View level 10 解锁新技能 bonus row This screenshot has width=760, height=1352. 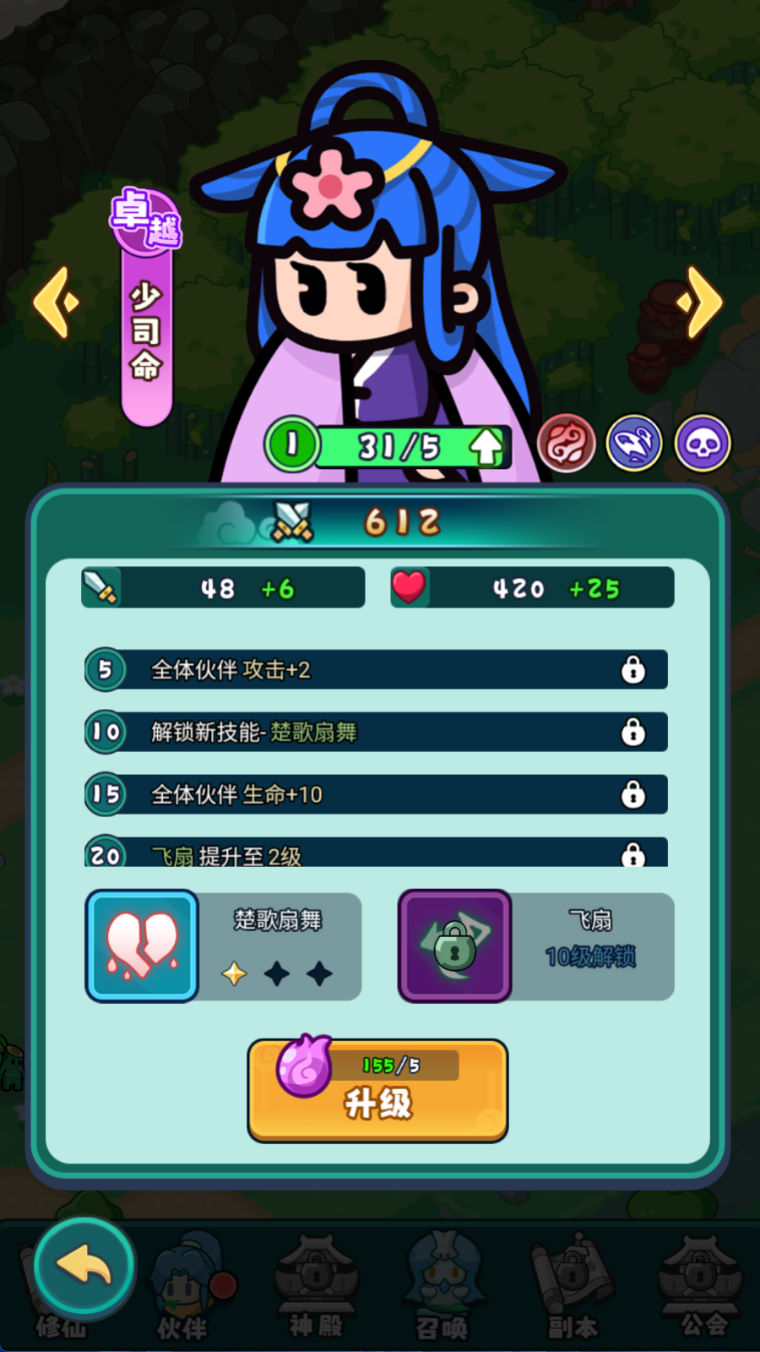coord(376,732)
